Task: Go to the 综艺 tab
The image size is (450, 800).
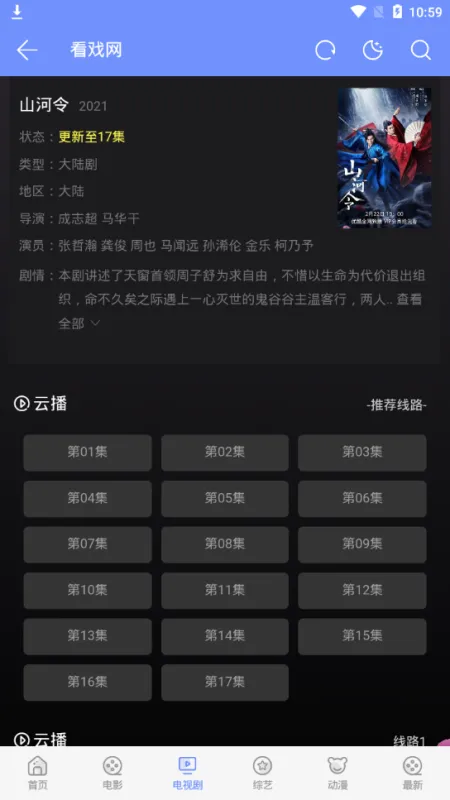Action: tap(262, 773)
